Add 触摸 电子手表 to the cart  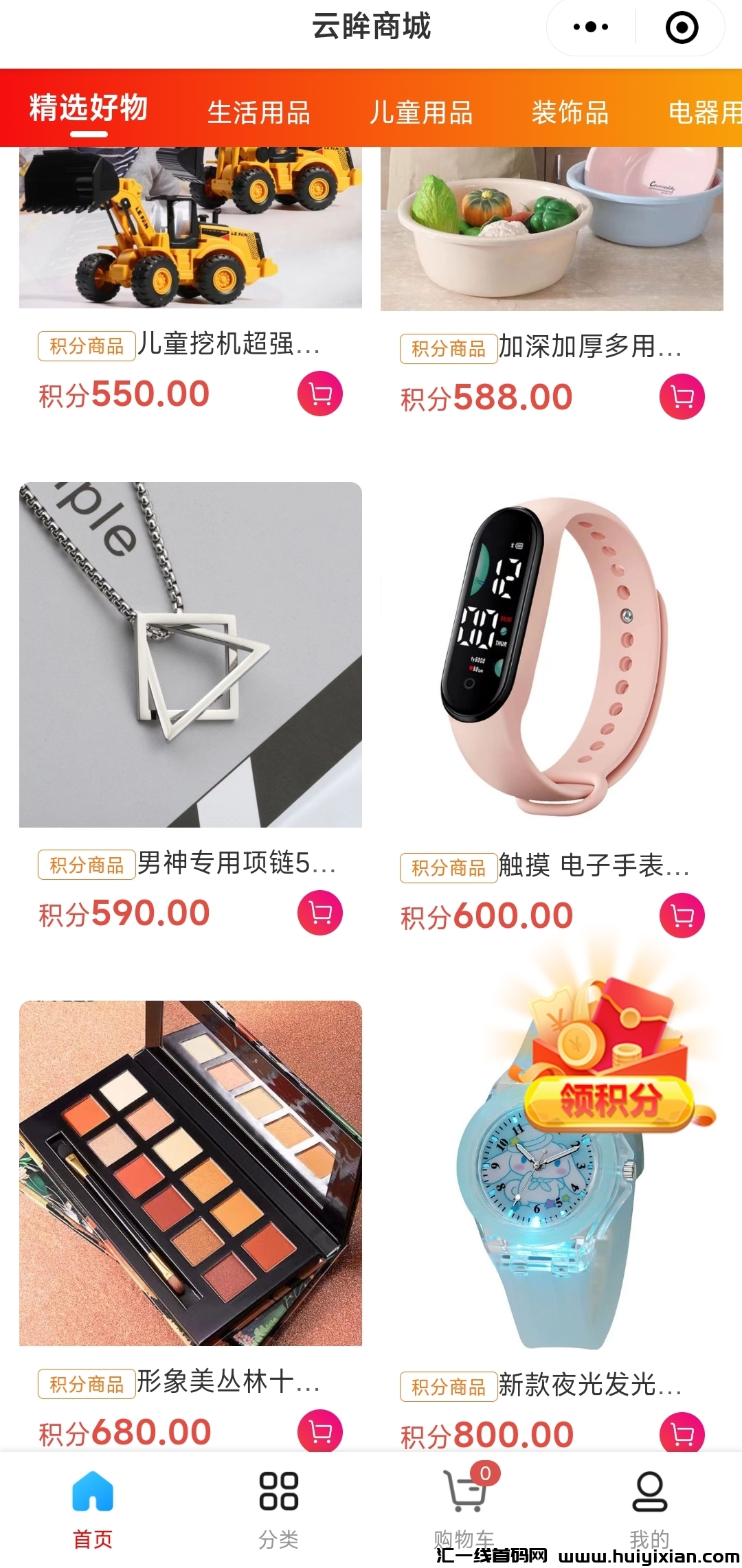(682, 916)
